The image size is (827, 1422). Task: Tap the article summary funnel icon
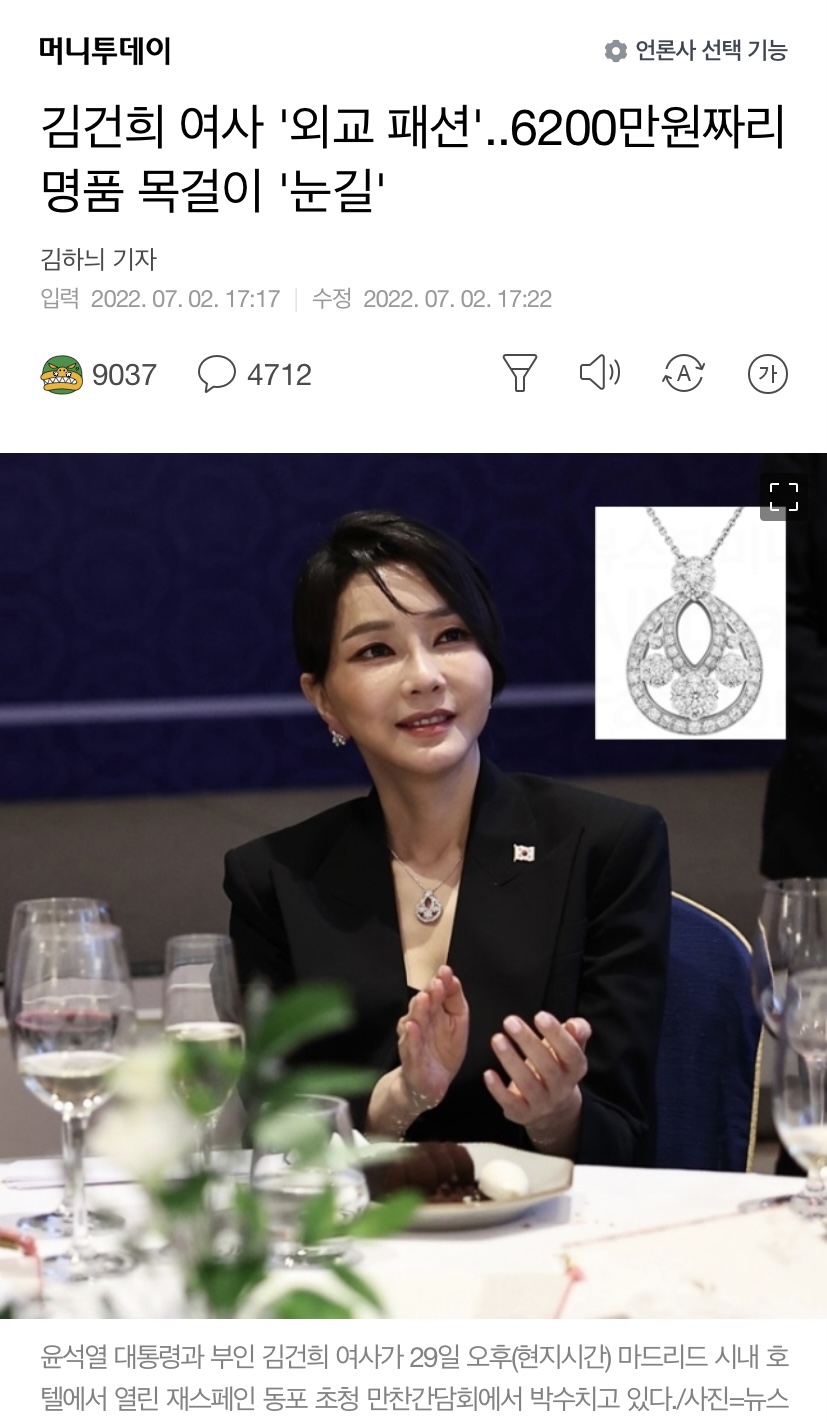click(519, 374)
